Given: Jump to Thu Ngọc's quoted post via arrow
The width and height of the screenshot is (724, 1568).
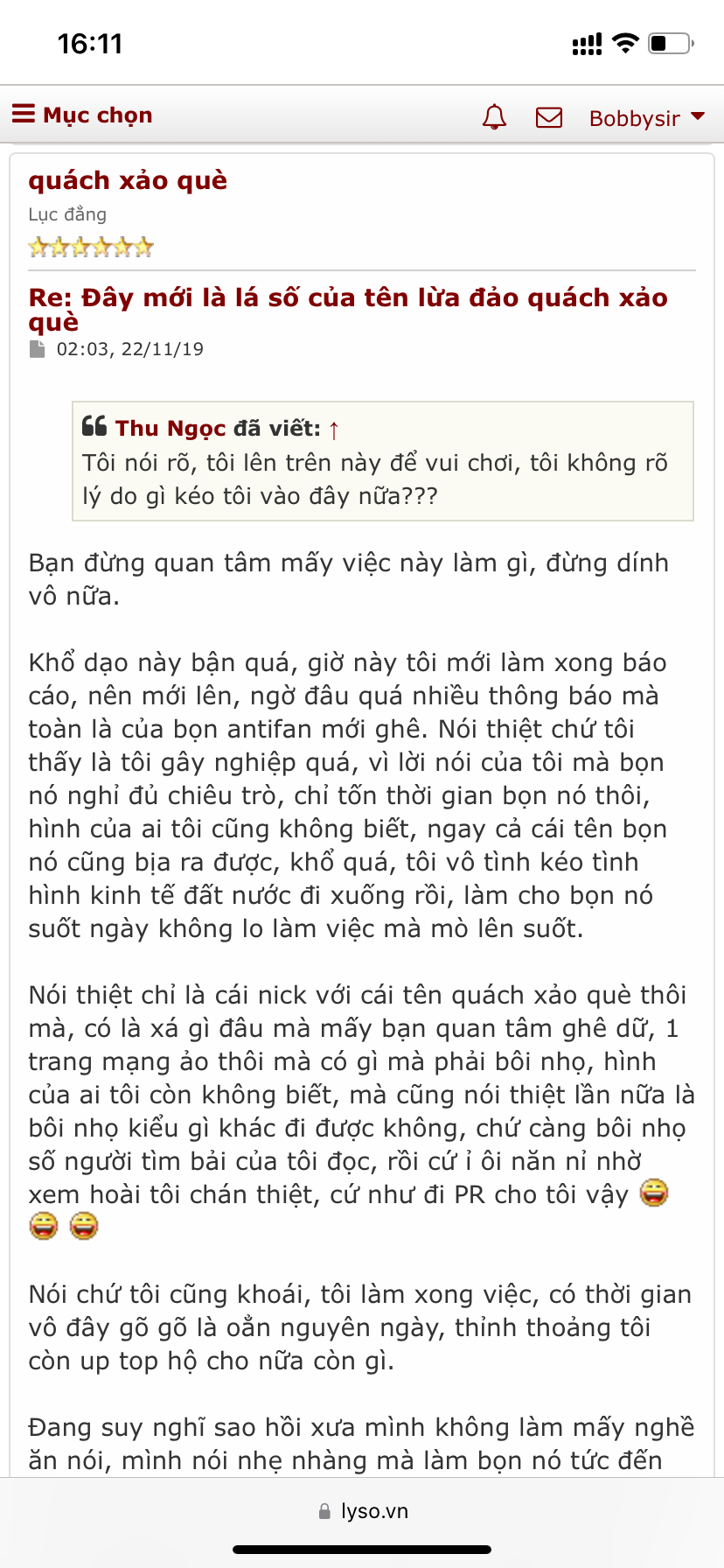Looking at the screenshot, I should tap(333, 430).
